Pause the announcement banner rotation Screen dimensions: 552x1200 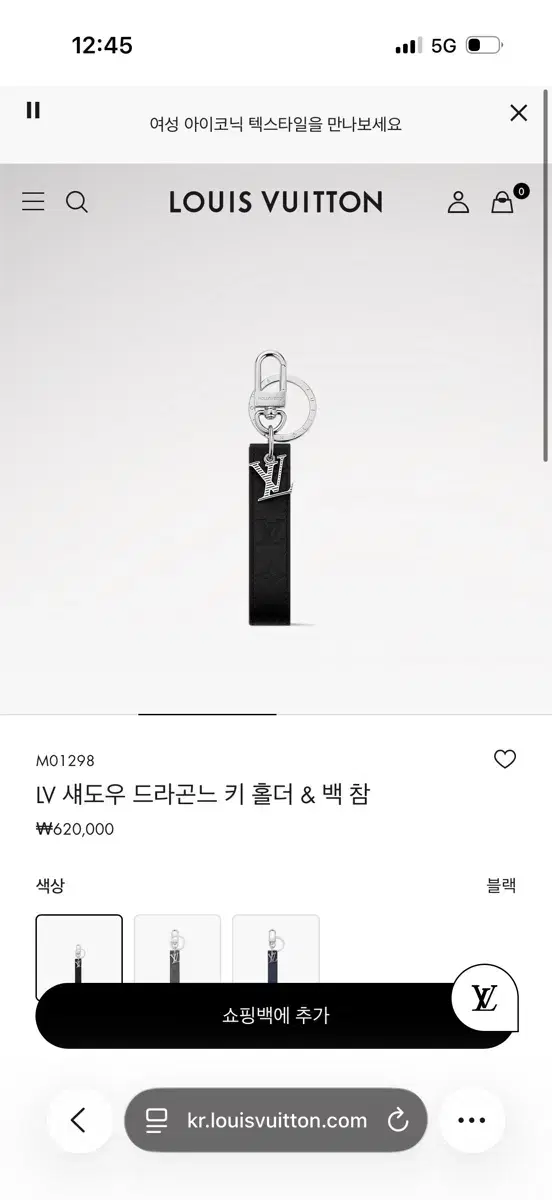point(33,110)
